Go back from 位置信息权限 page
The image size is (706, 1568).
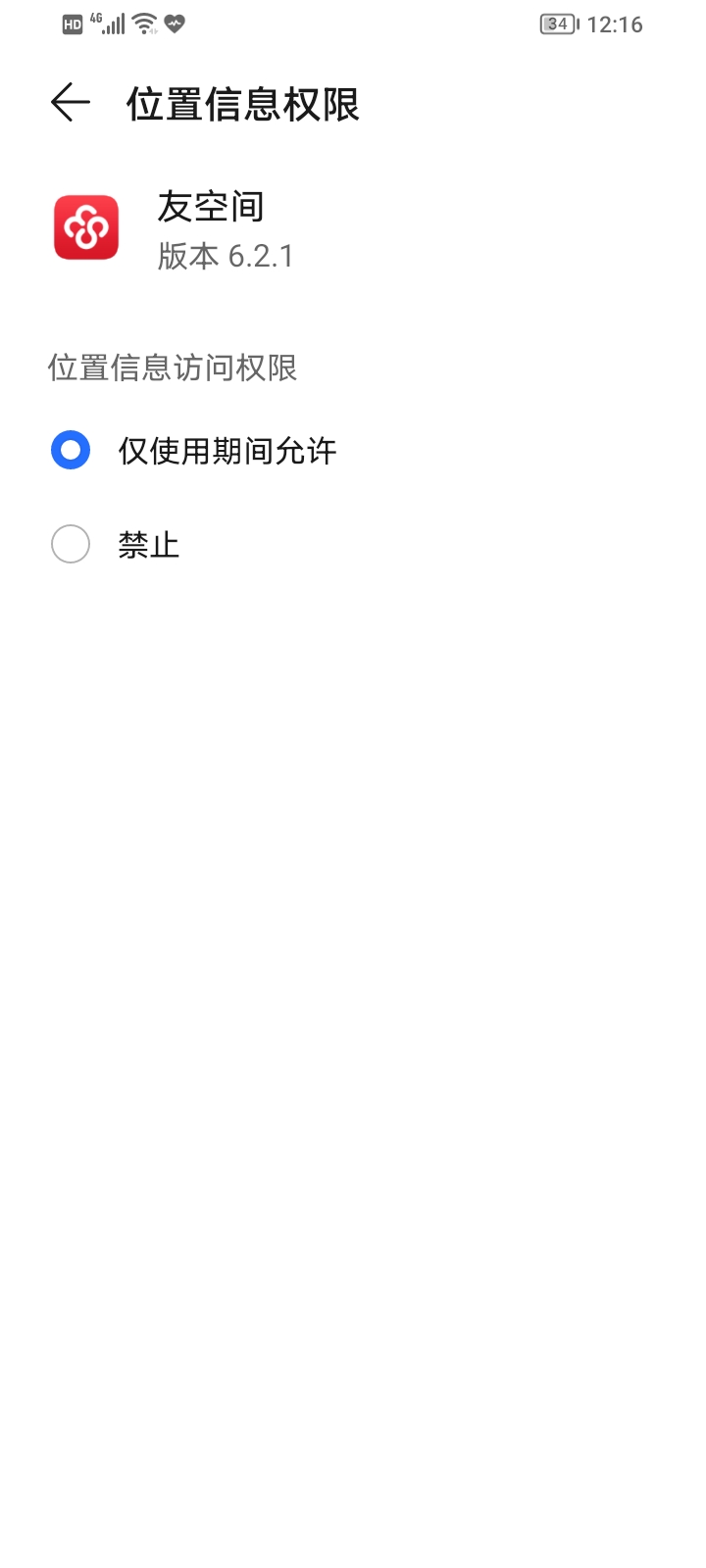pyautogui.click(x=71, y=103)
